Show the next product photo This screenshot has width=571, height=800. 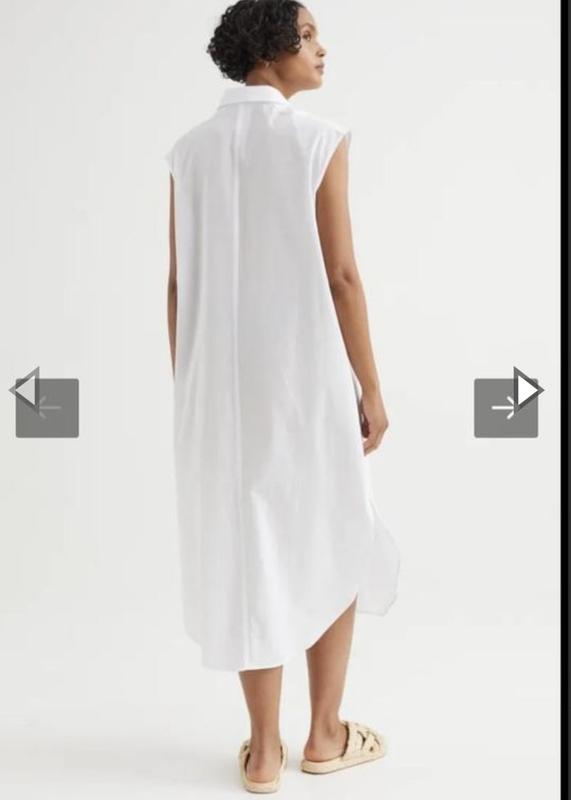pyautogui.click(x=506, y=407)
